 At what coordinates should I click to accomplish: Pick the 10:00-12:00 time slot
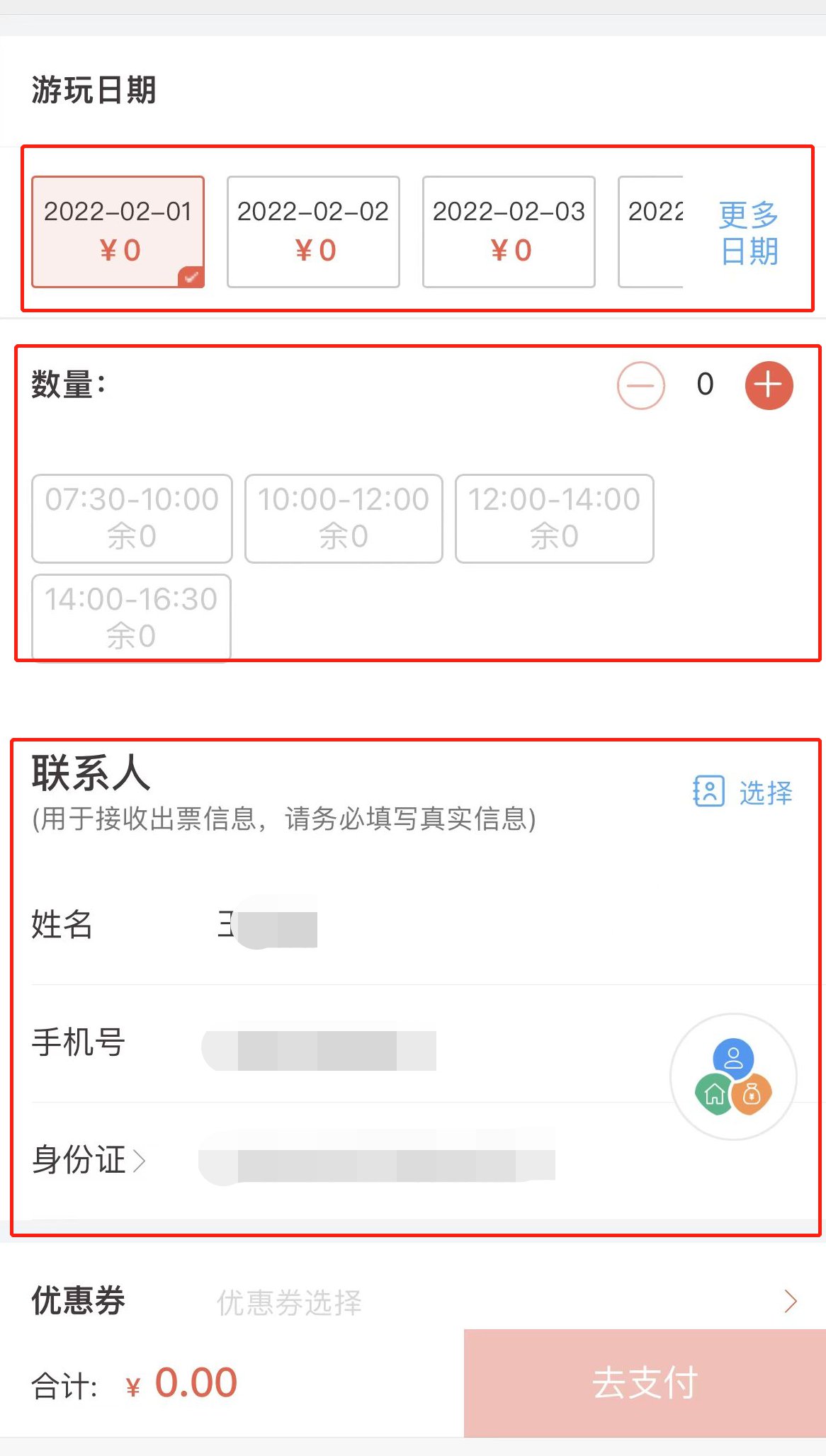coord(344,518)
